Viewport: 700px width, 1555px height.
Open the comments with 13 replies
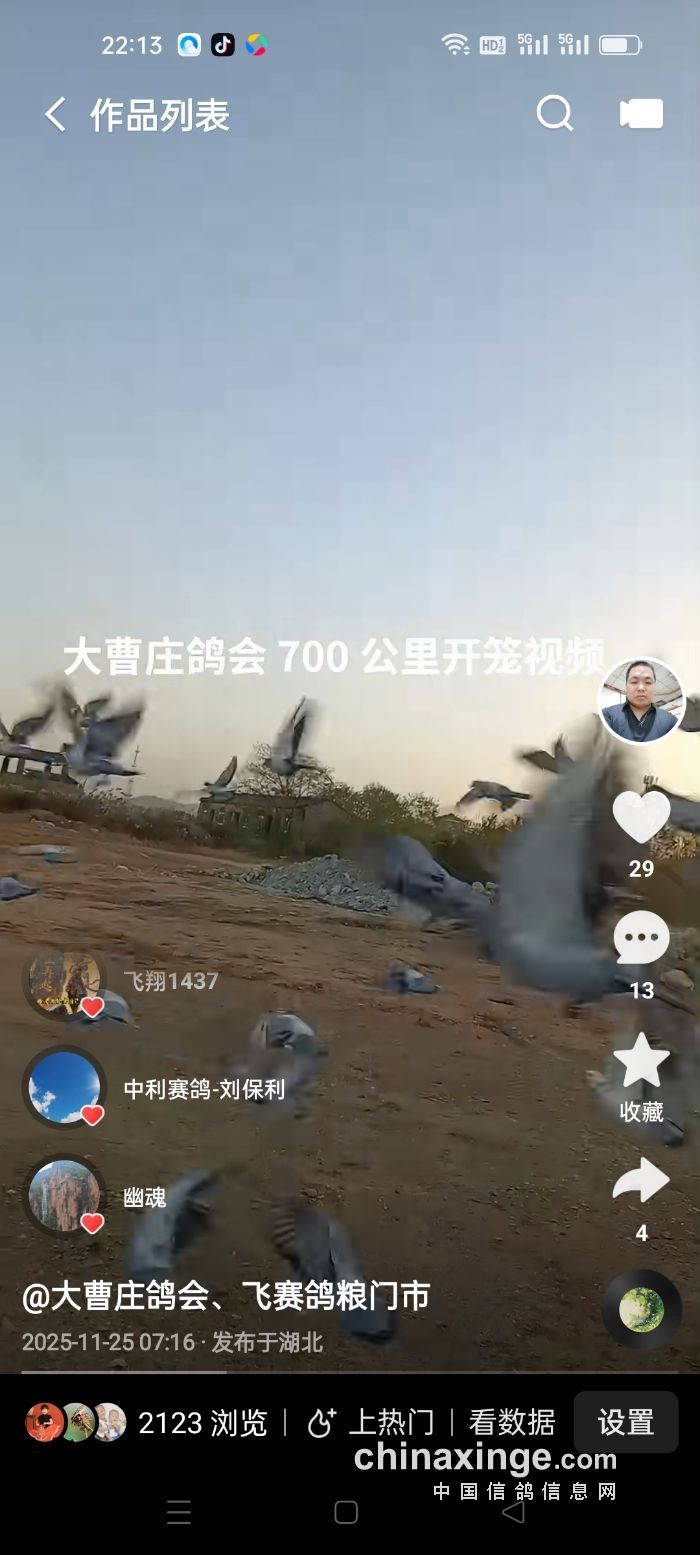pyautogui.click(x=641, y=941)
